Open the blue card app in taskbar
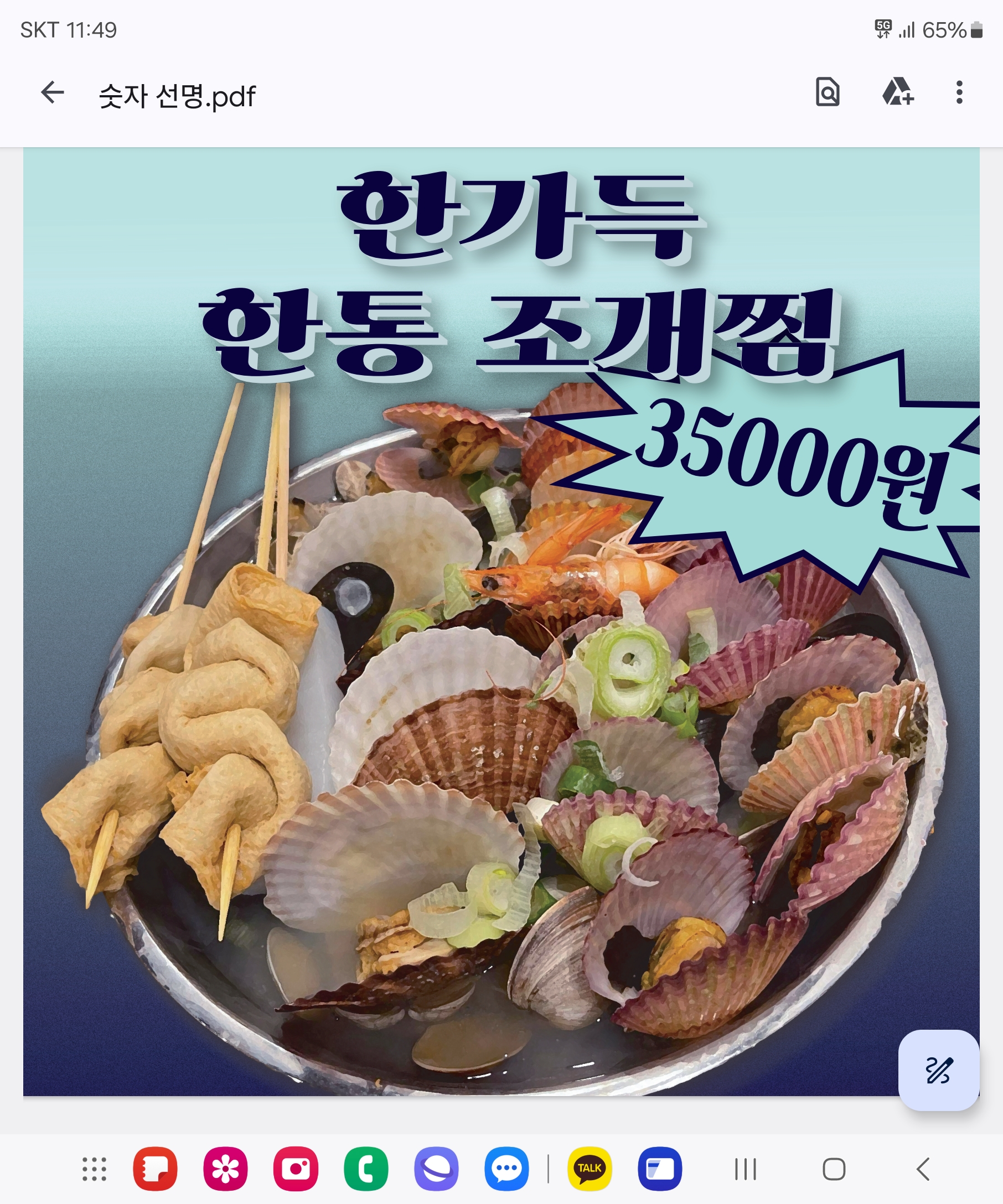 659,1169
